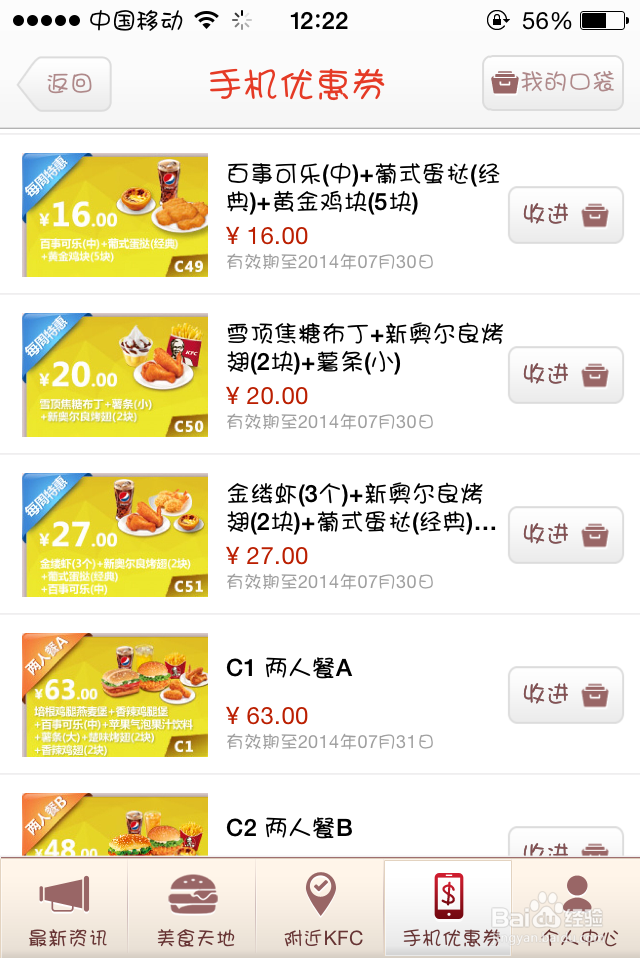Open 我的口袋 pocket

coord(553,83)
